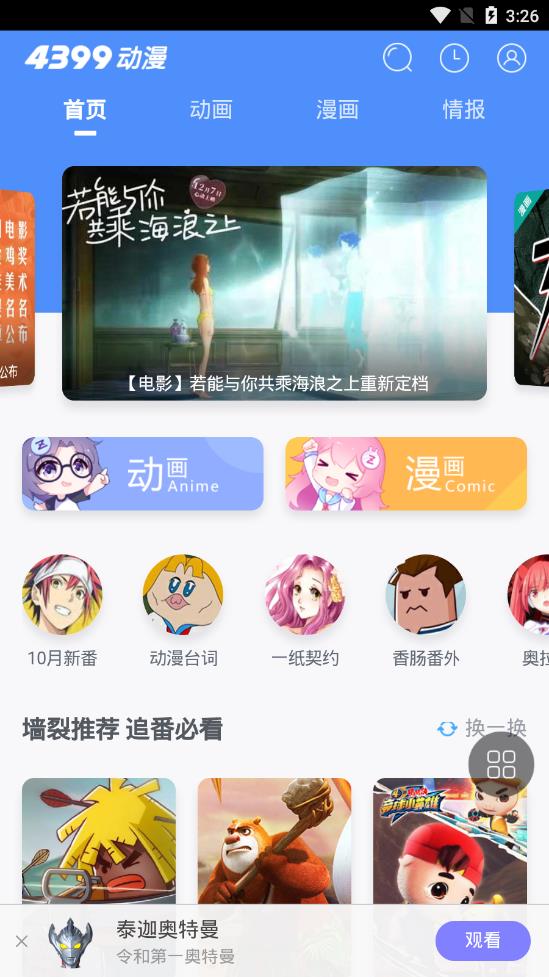The width and height of the screenshot is (549, 977).
Task: Watch 泰迦奥特曼 via the 观看 button
Action: 483,940
